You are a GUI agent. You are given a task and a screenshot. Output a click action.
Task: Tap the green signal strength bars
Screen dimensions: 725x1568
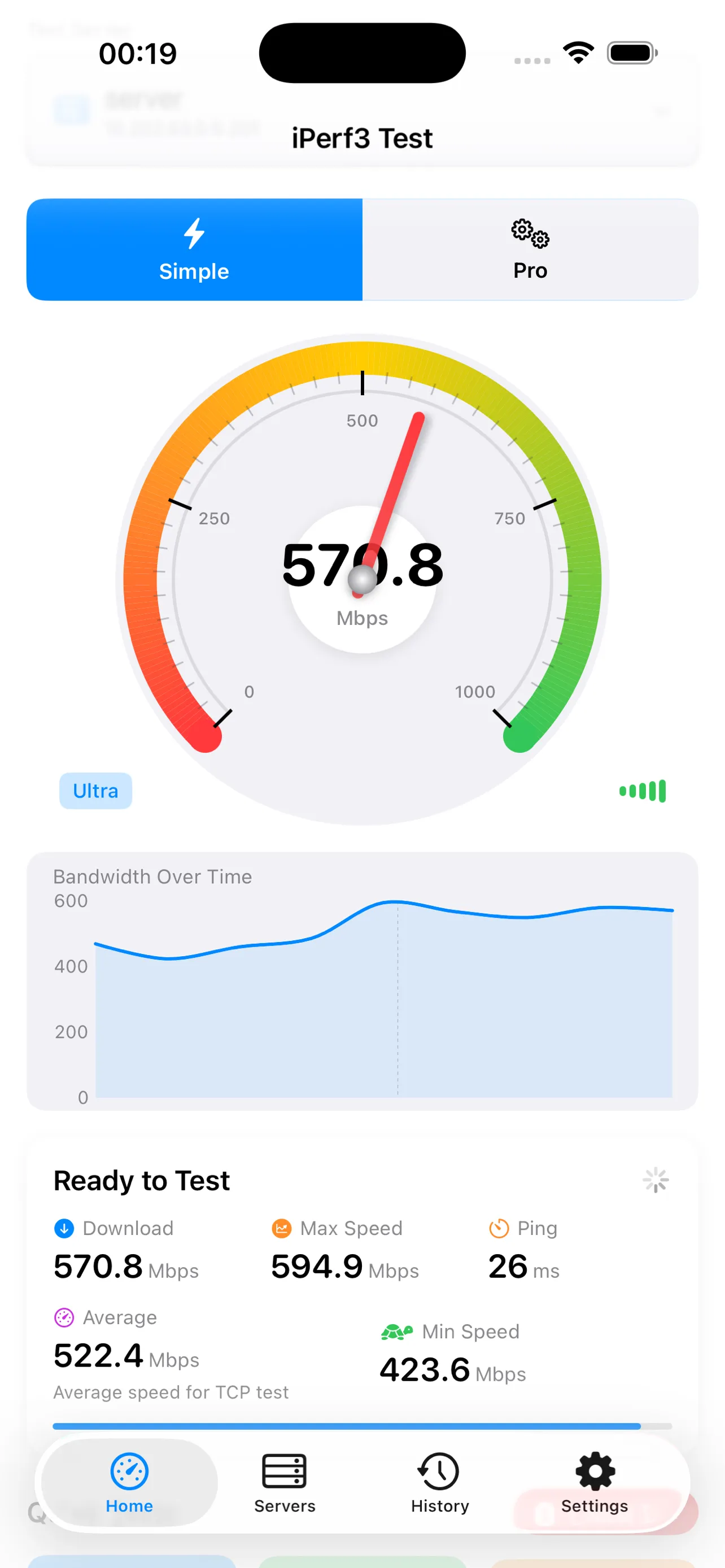[x=641, y=790]
